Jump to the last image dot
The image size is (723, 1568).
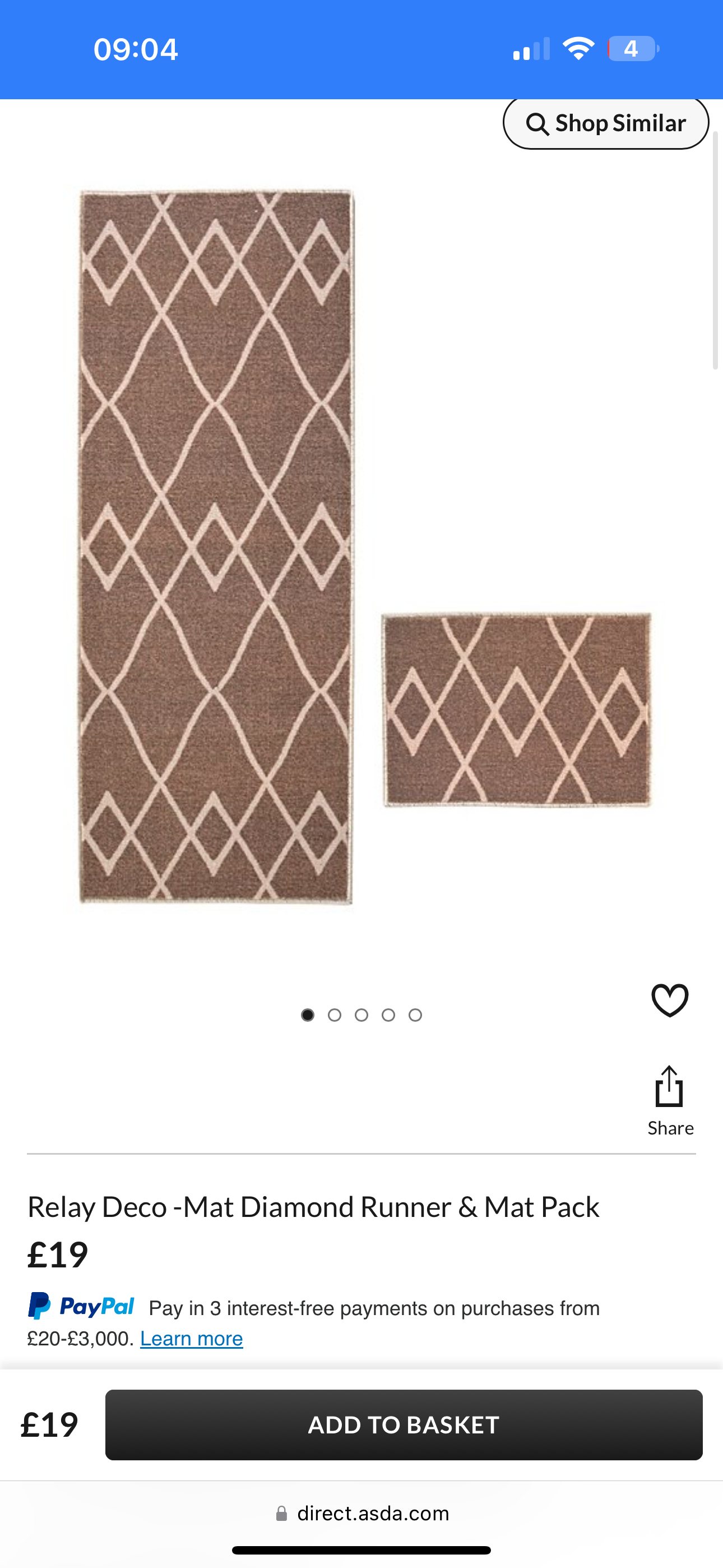coord(415,1014)
